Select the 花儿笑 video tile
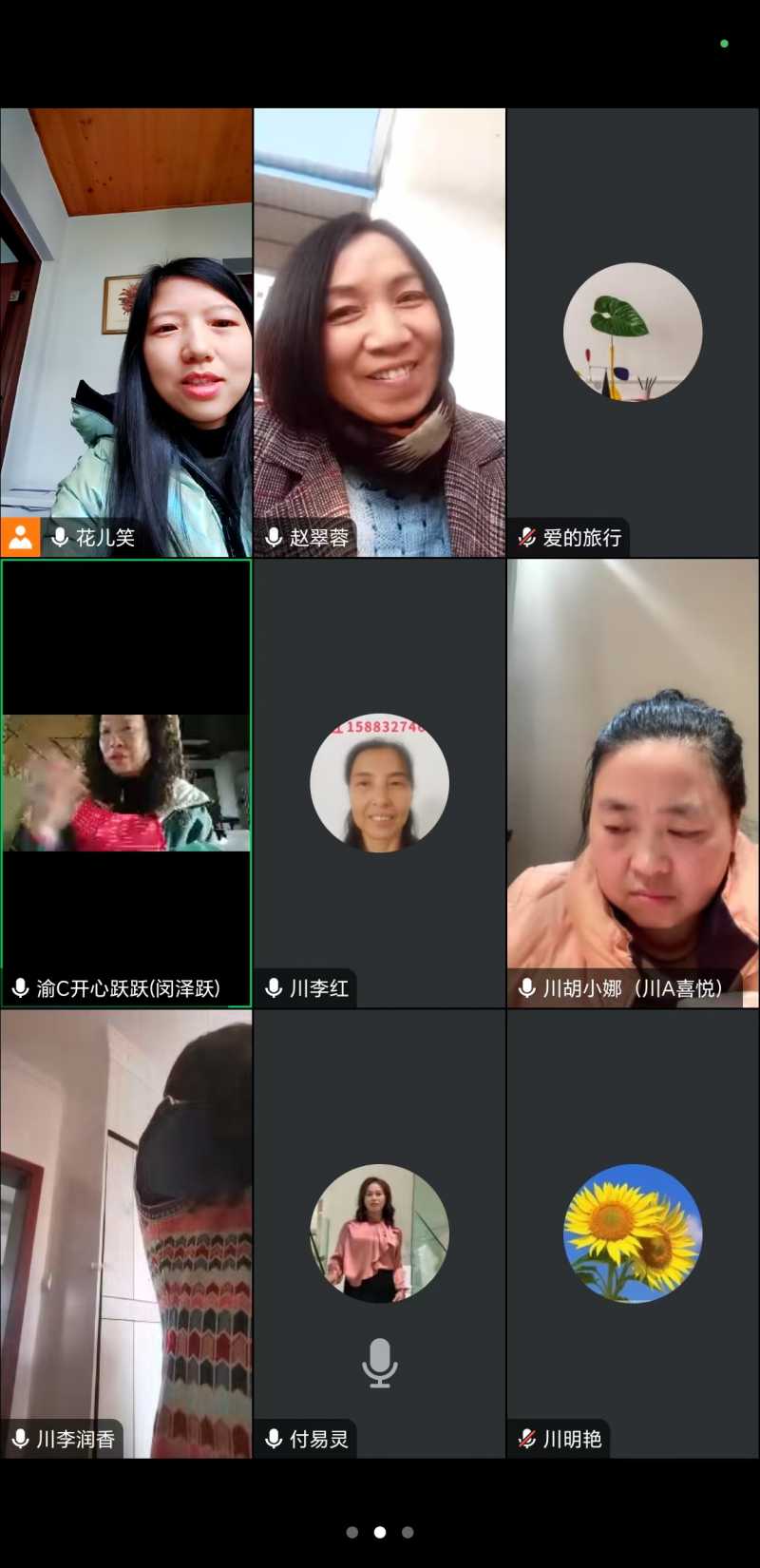This screenshot has height=1568, width=760. click(126, 333)
